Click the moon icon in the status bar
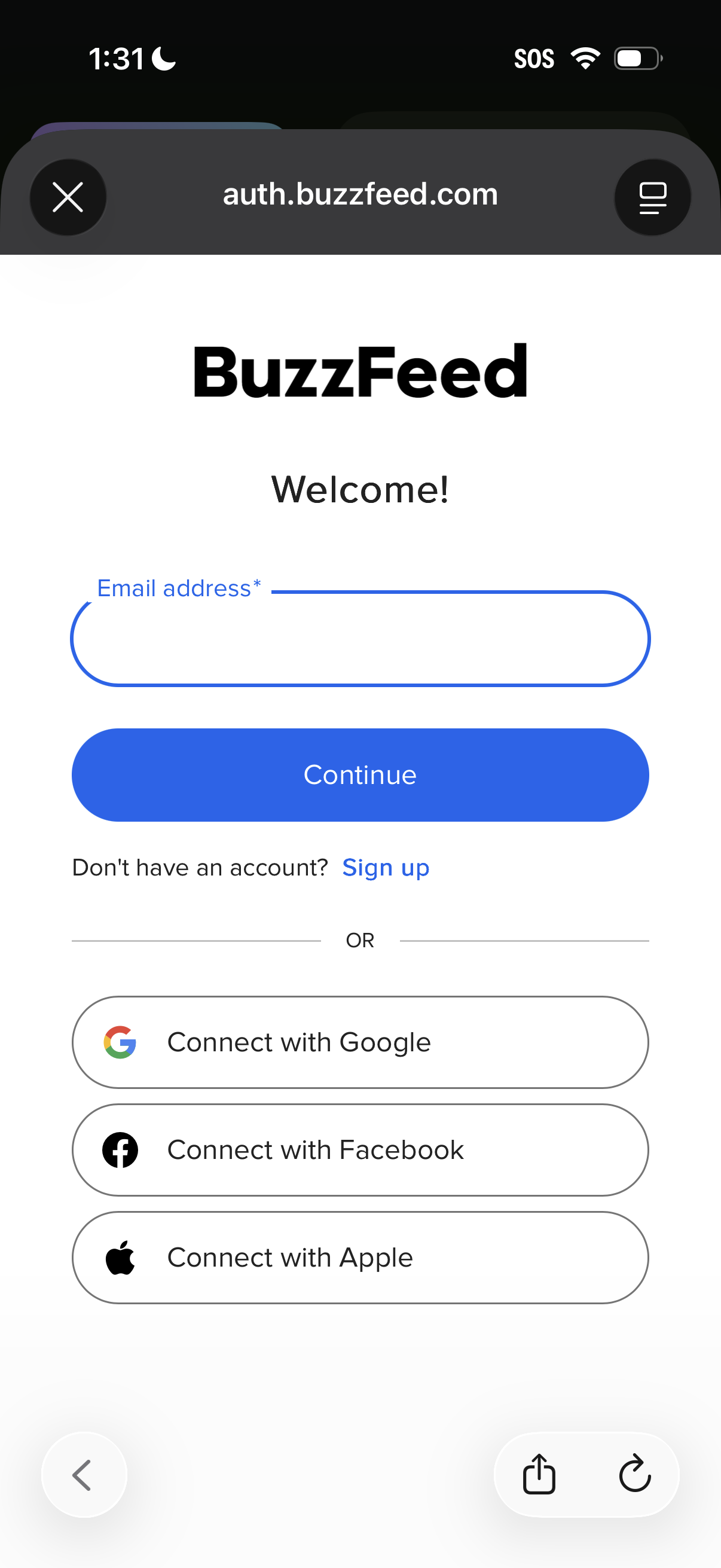This screenshot has width=721, height=1568. click(163, 59)
